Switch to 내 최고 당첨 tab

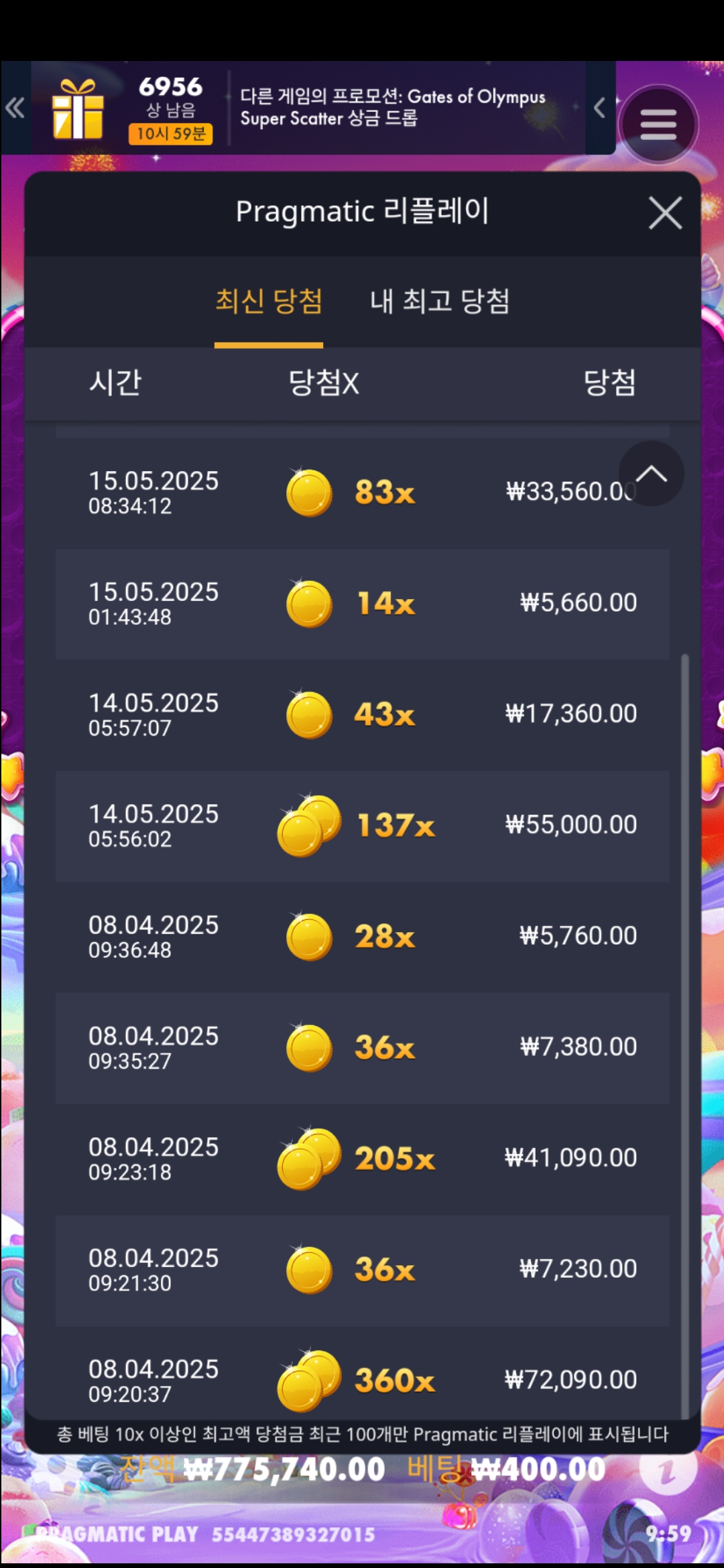pos(439,302)
